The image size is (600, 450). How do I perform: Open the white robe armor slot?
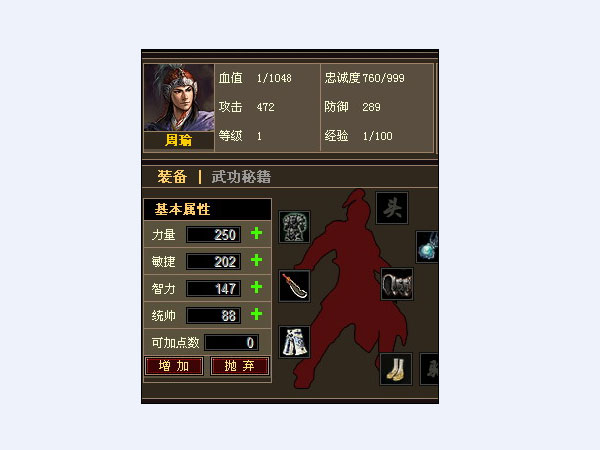point(294,342)
